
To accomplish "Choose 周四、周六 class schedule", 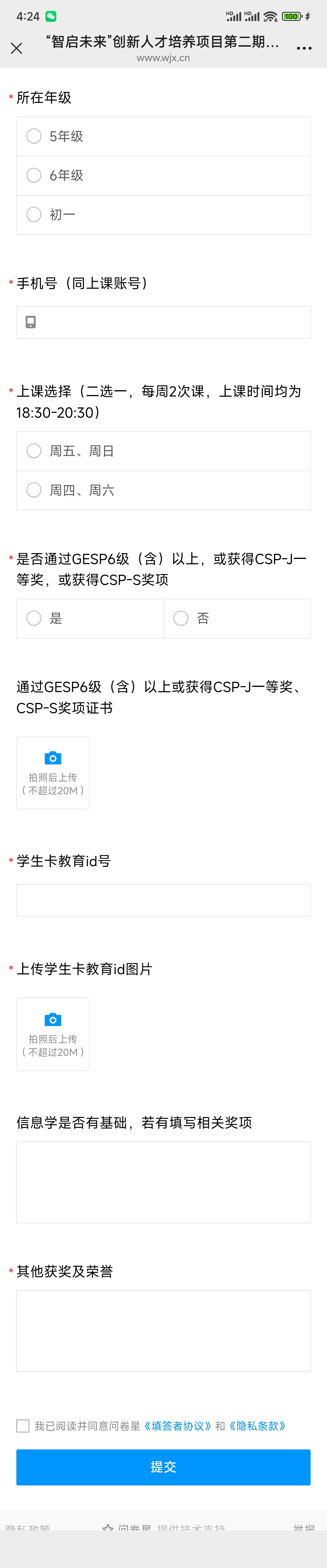I will click(x=34, y=490).
